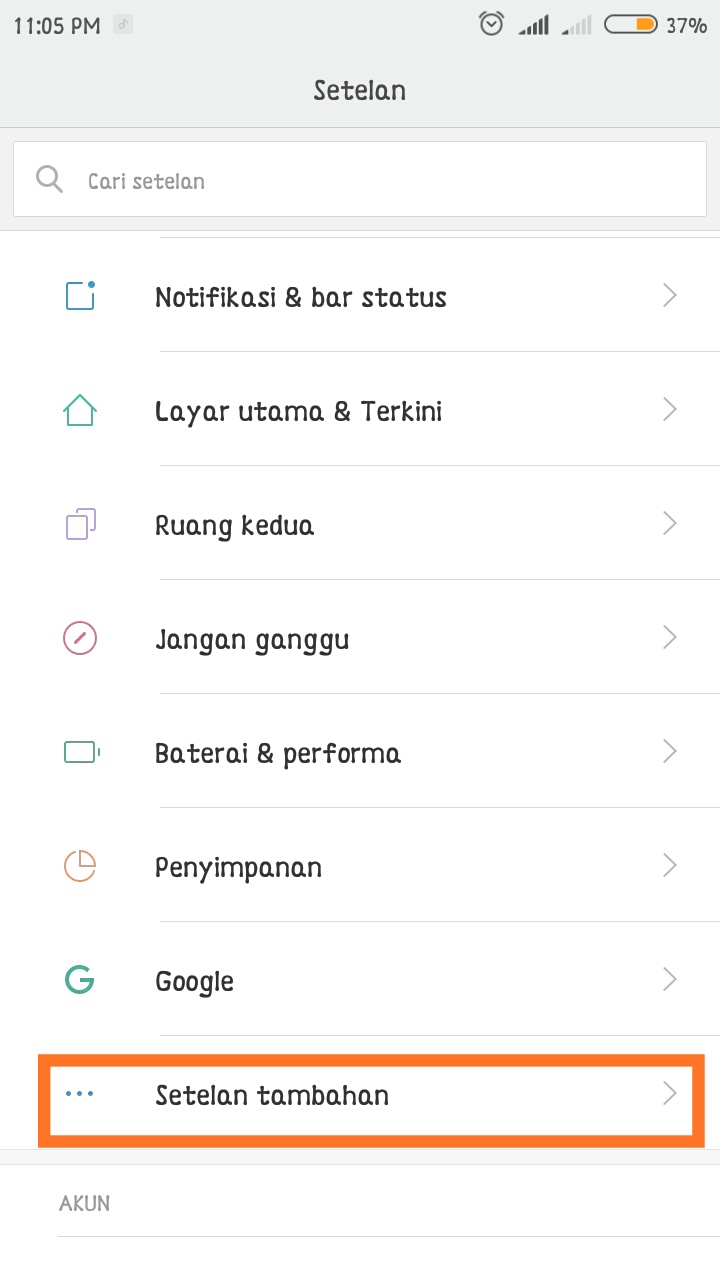This screenshot has width=720, height=1280.
Task: Open Google settings row
Action: click(x=360, y=981)
